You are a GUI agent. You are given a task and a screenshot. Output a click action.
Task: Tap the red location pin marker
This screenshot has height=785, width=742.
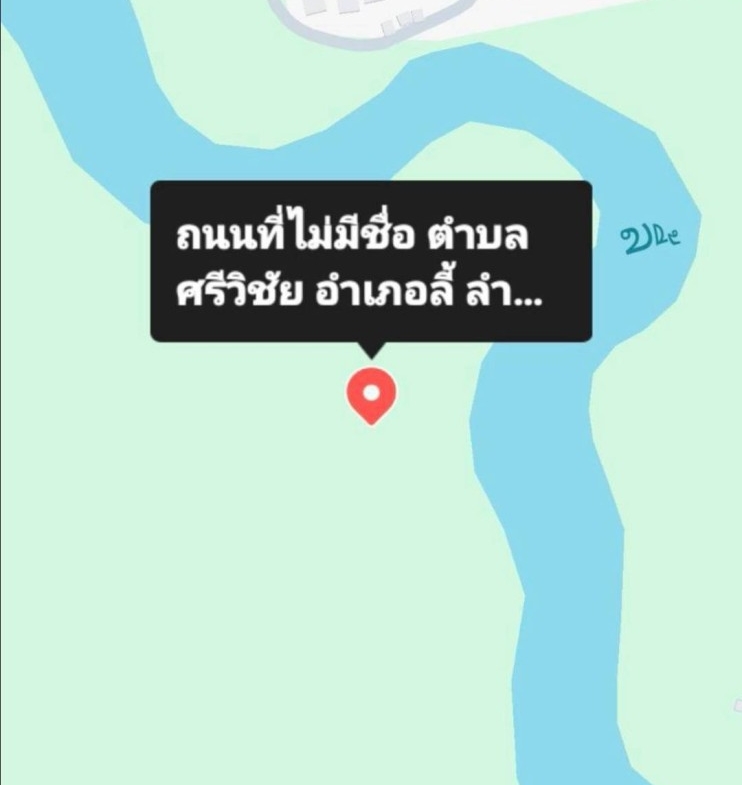(x=371, y=393)
